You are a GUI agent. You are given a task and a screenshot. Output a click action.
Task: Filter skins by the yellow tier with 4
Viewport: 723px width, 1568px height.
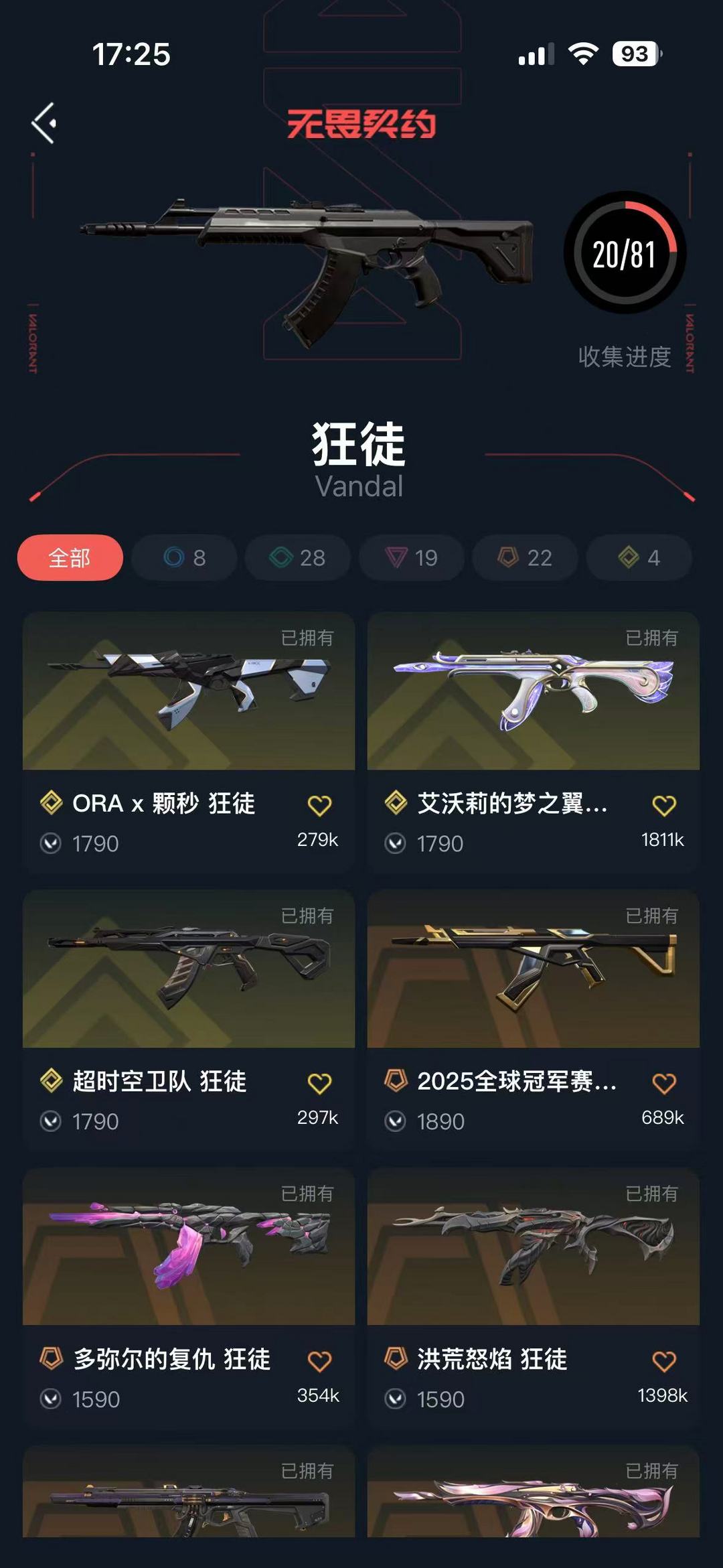[x=639, y=557]
